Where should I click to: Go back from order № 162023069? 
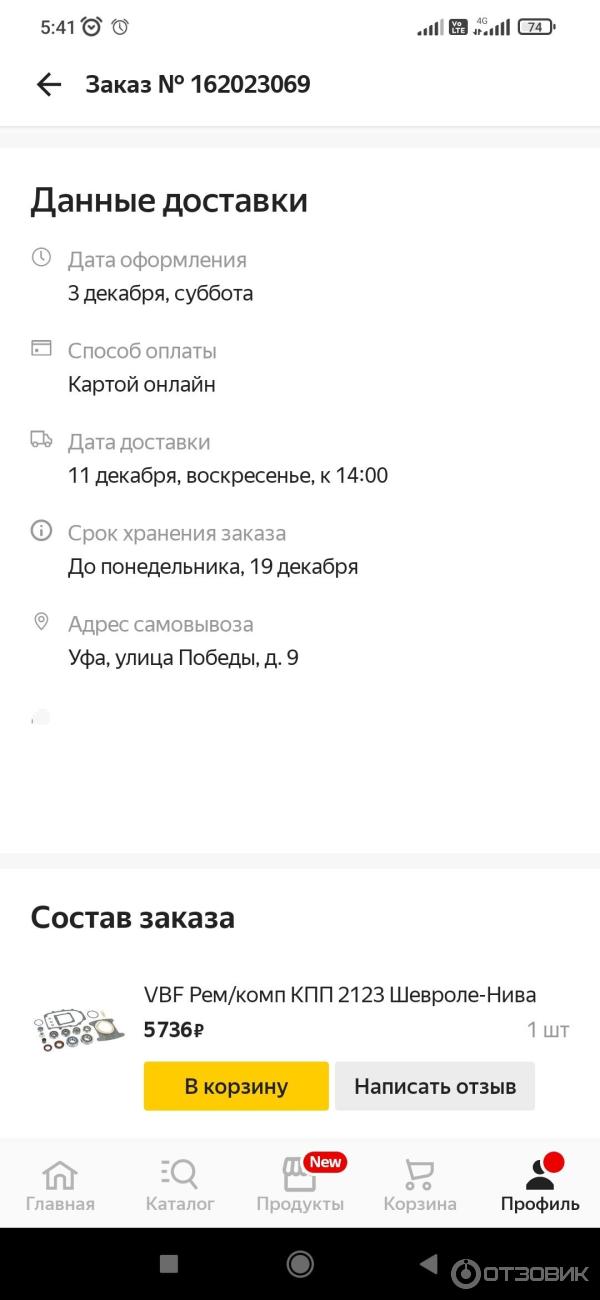48,85
